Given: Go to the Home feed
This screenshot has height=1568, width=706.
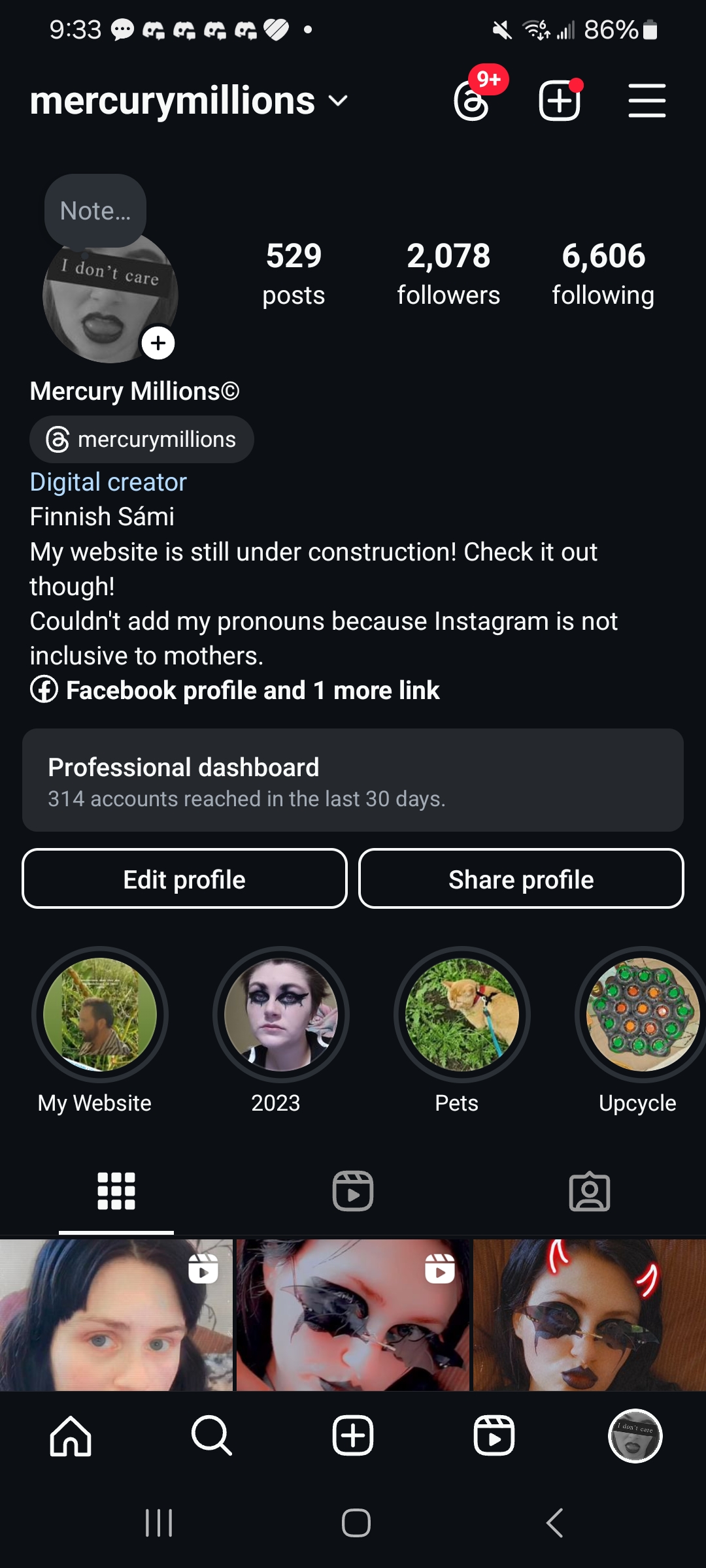Looking at the screenshot, I should coord(71,1436).
